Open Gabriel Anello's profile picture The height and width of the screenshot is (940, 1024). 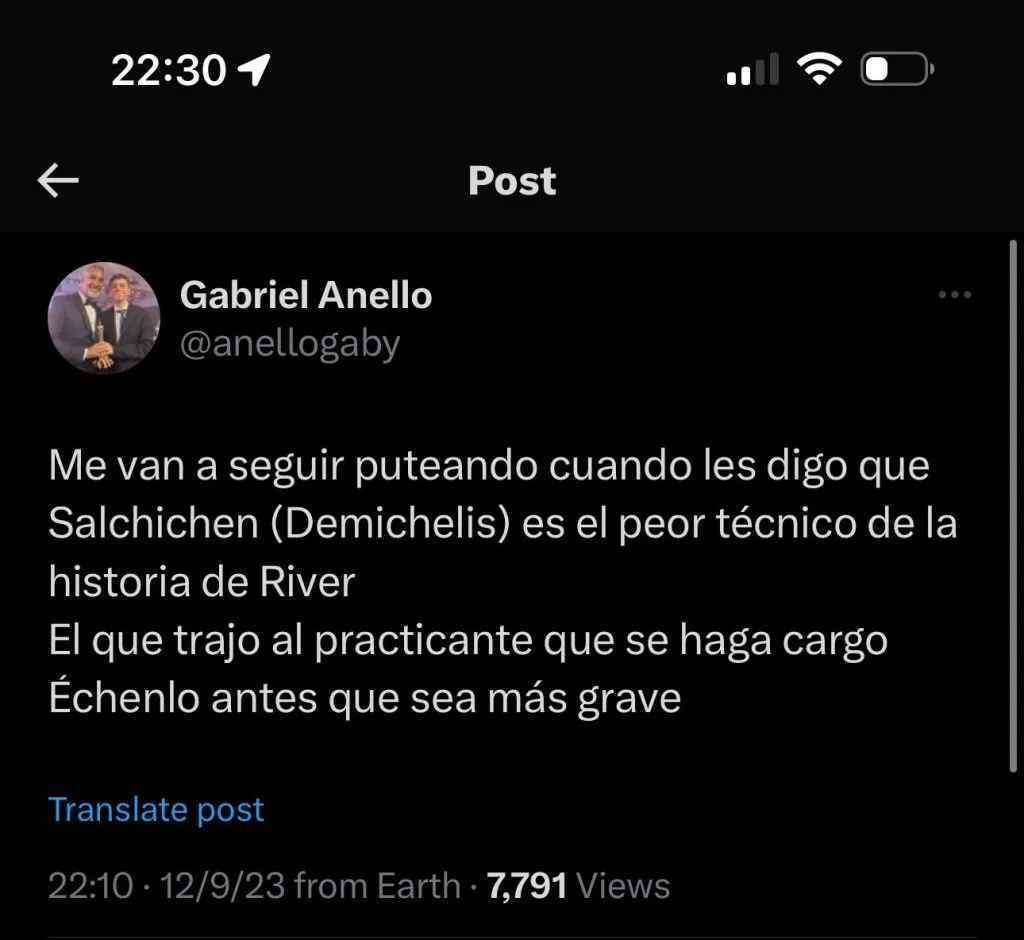point(104,318)
